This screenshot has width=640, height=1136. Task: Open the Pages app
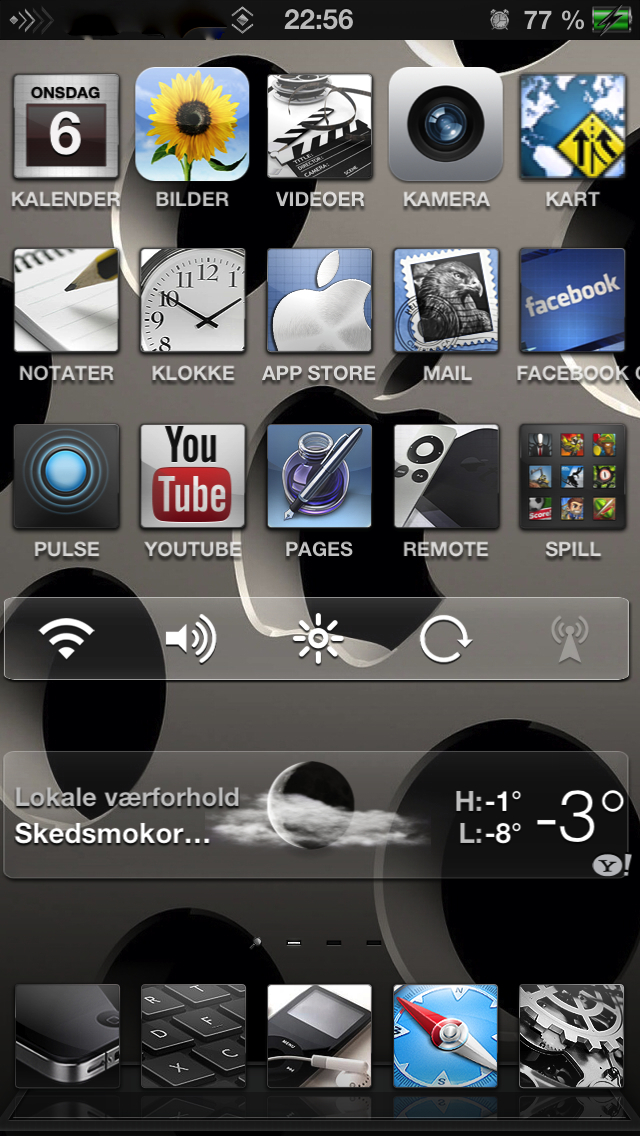pos(320,477)
